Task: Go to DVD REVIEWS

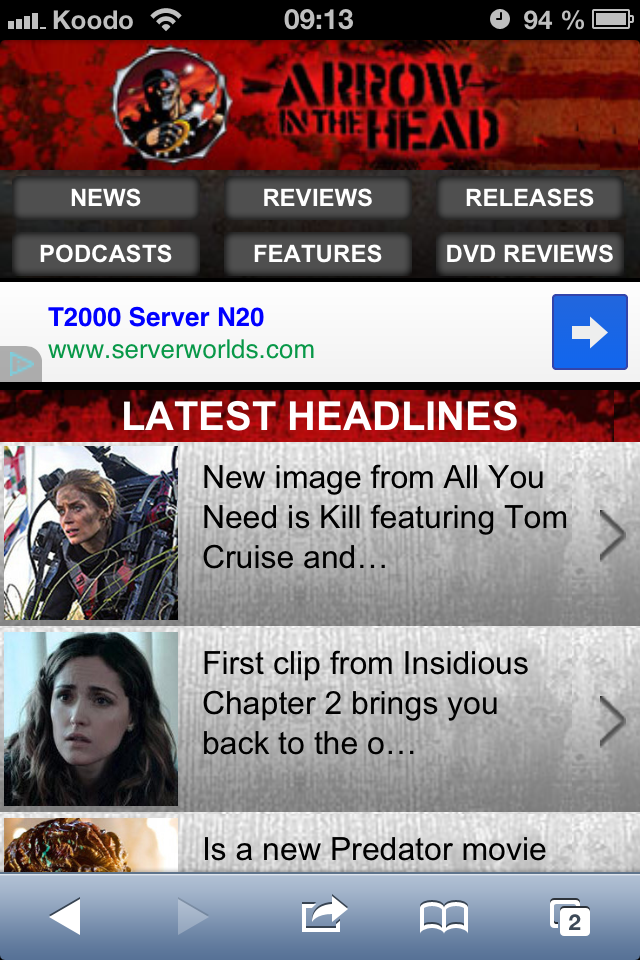Action: pos(529,254)
